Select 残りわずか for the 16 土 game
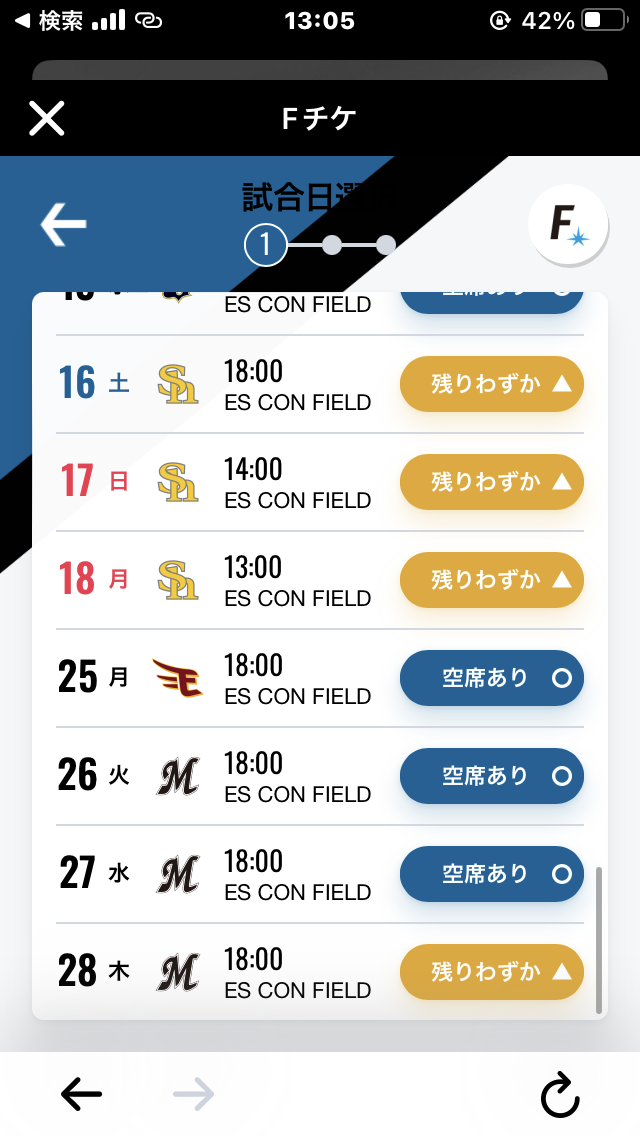The width and height of the screenshot is (640, 1136). tap(491, 384)
